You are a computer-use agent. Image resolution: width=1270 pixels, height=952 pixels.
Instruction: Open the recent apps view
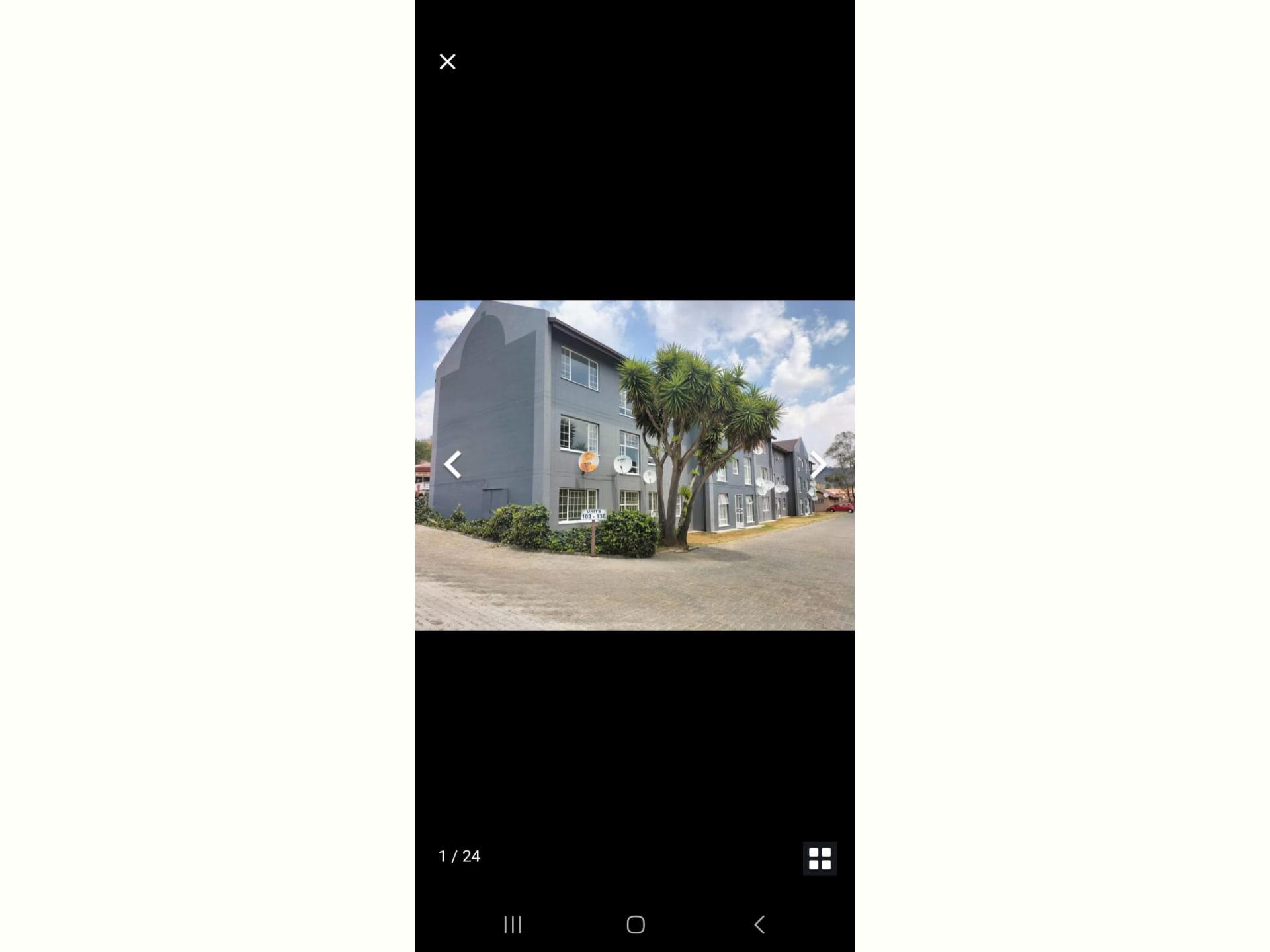(x=513, y=924)
